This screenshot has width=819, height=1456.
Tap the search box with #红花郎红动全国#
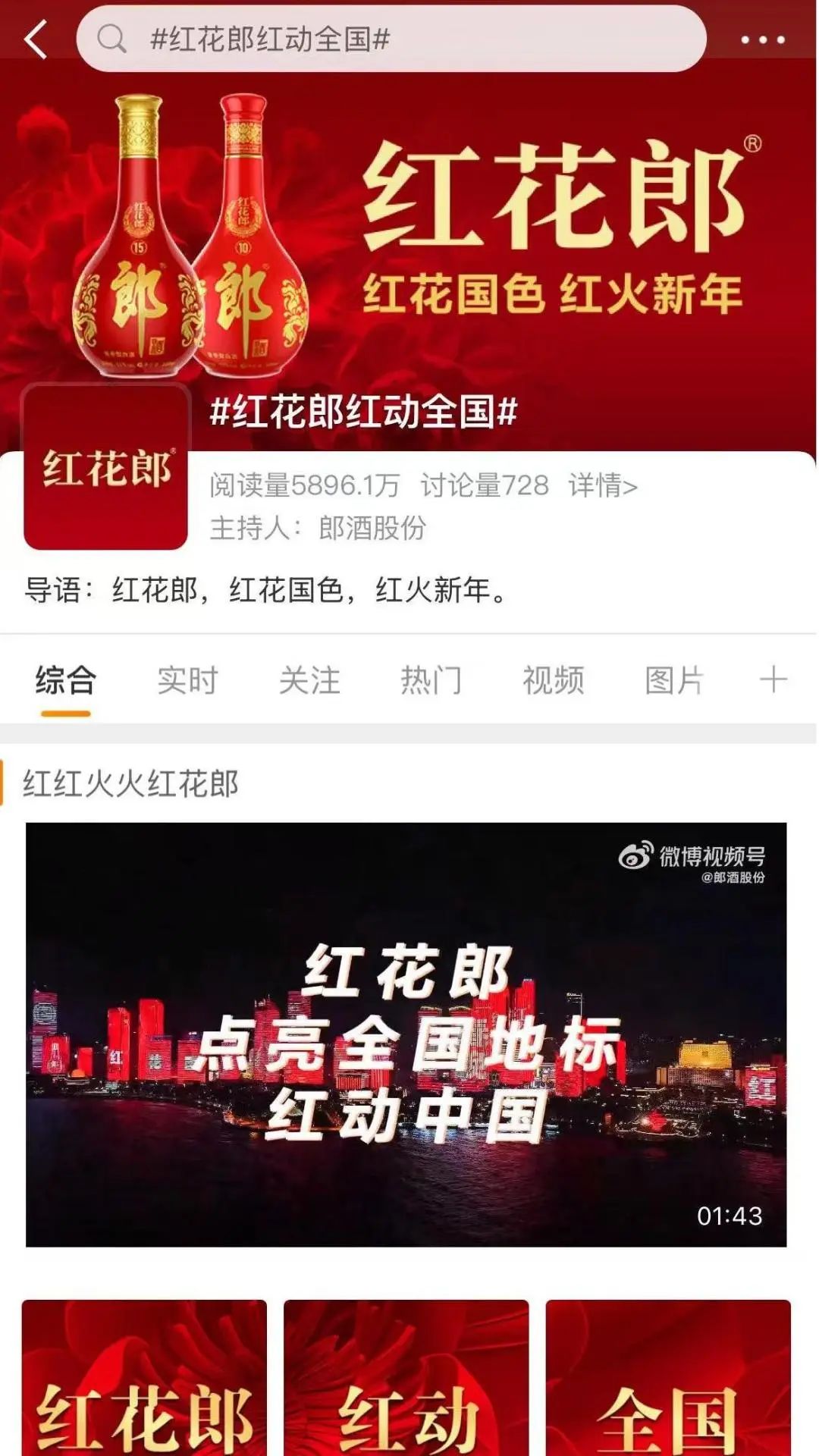391,39
